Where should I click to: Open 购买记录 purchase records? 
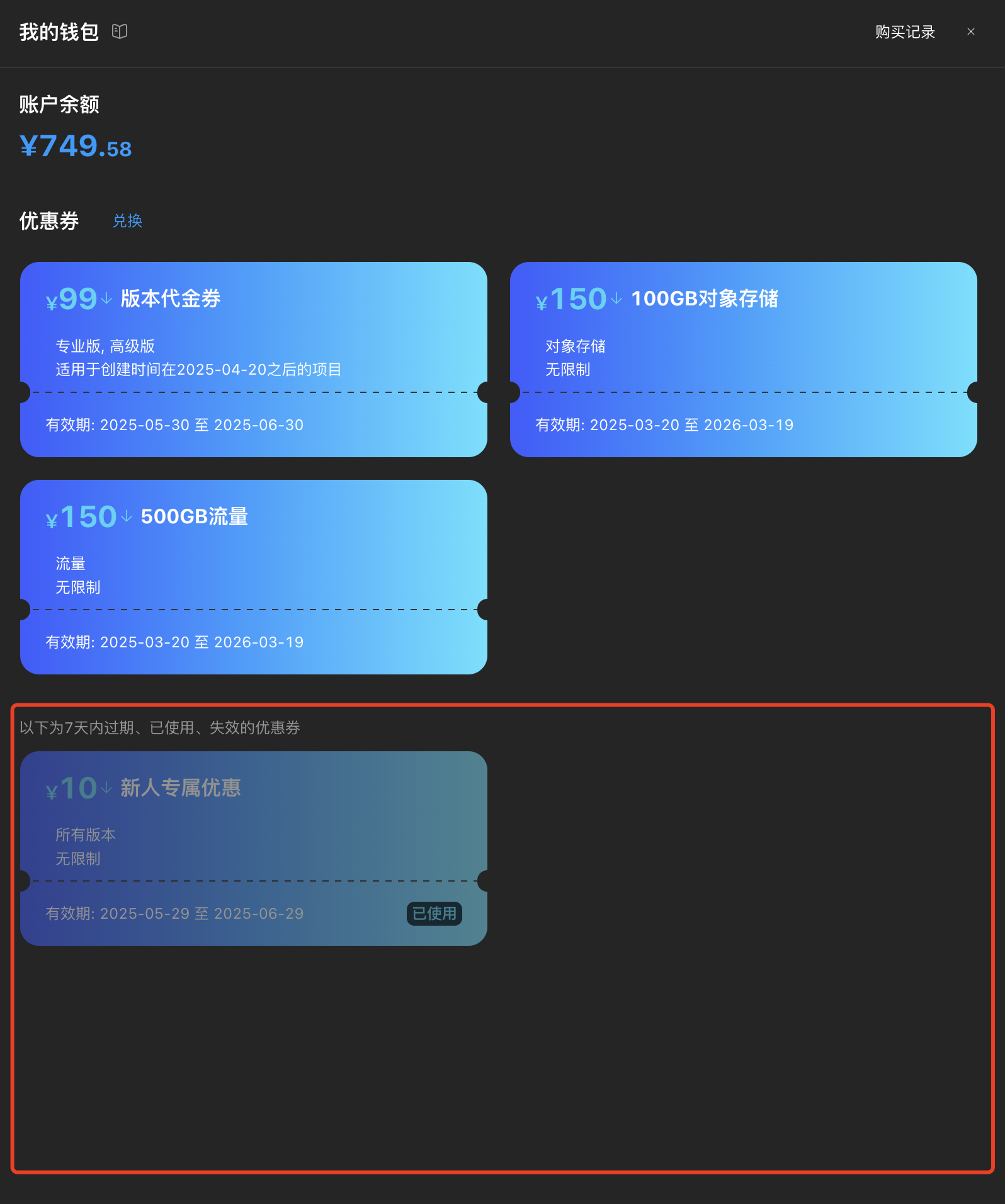[x=905, y=32]
